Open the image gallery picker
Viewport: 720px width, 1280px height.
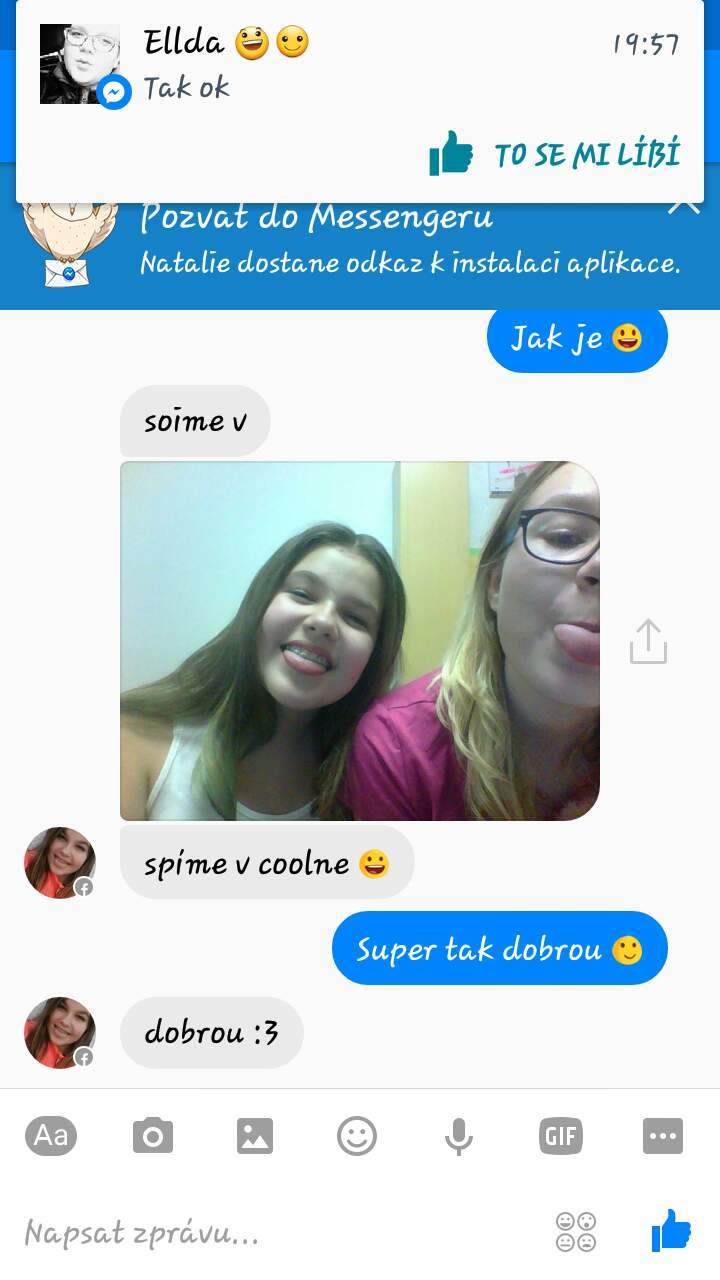(x=255, y=1136)
